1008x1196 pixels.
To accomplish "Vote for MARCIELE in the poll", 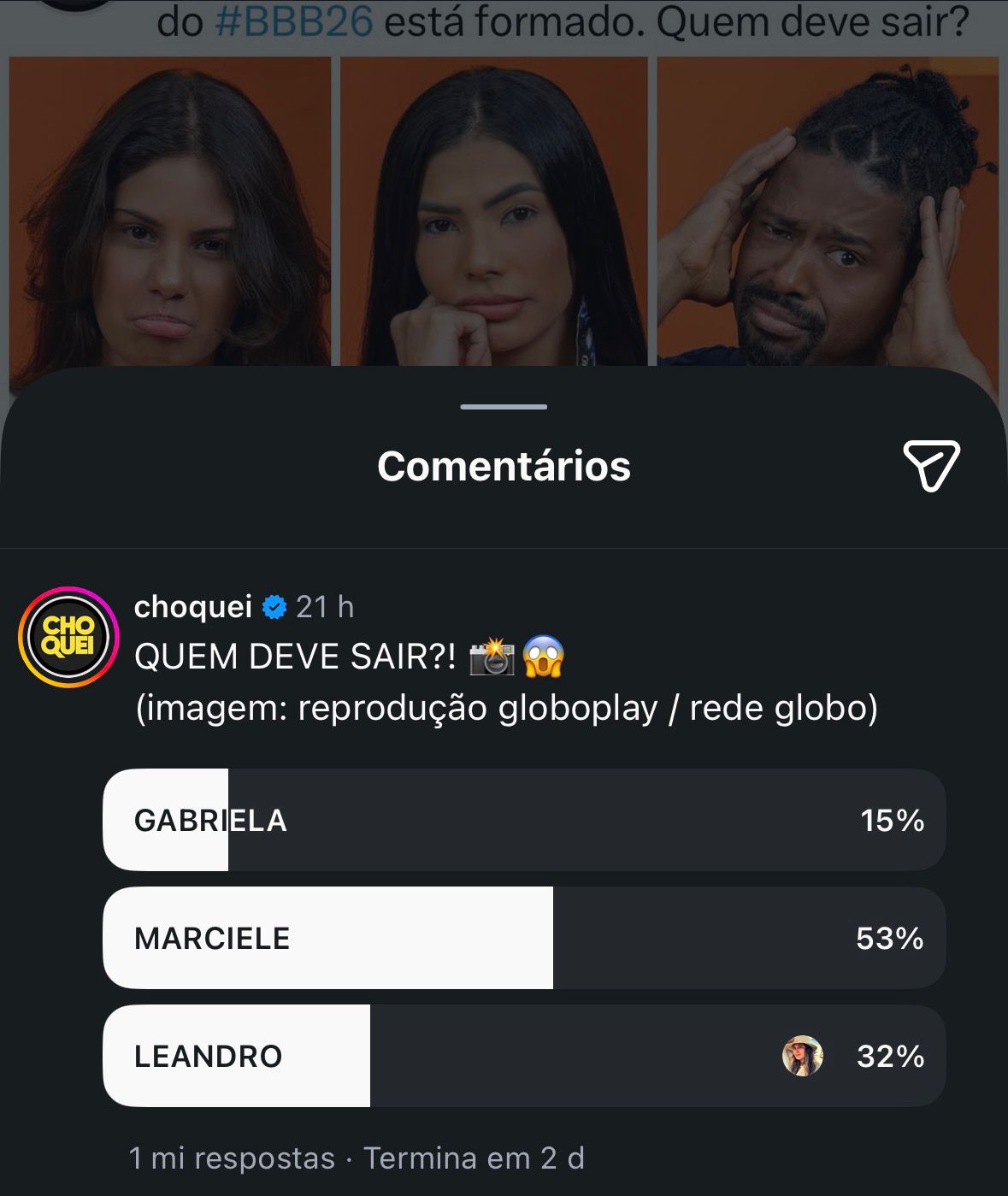I will pyautogui.click(x=523, y=938).
